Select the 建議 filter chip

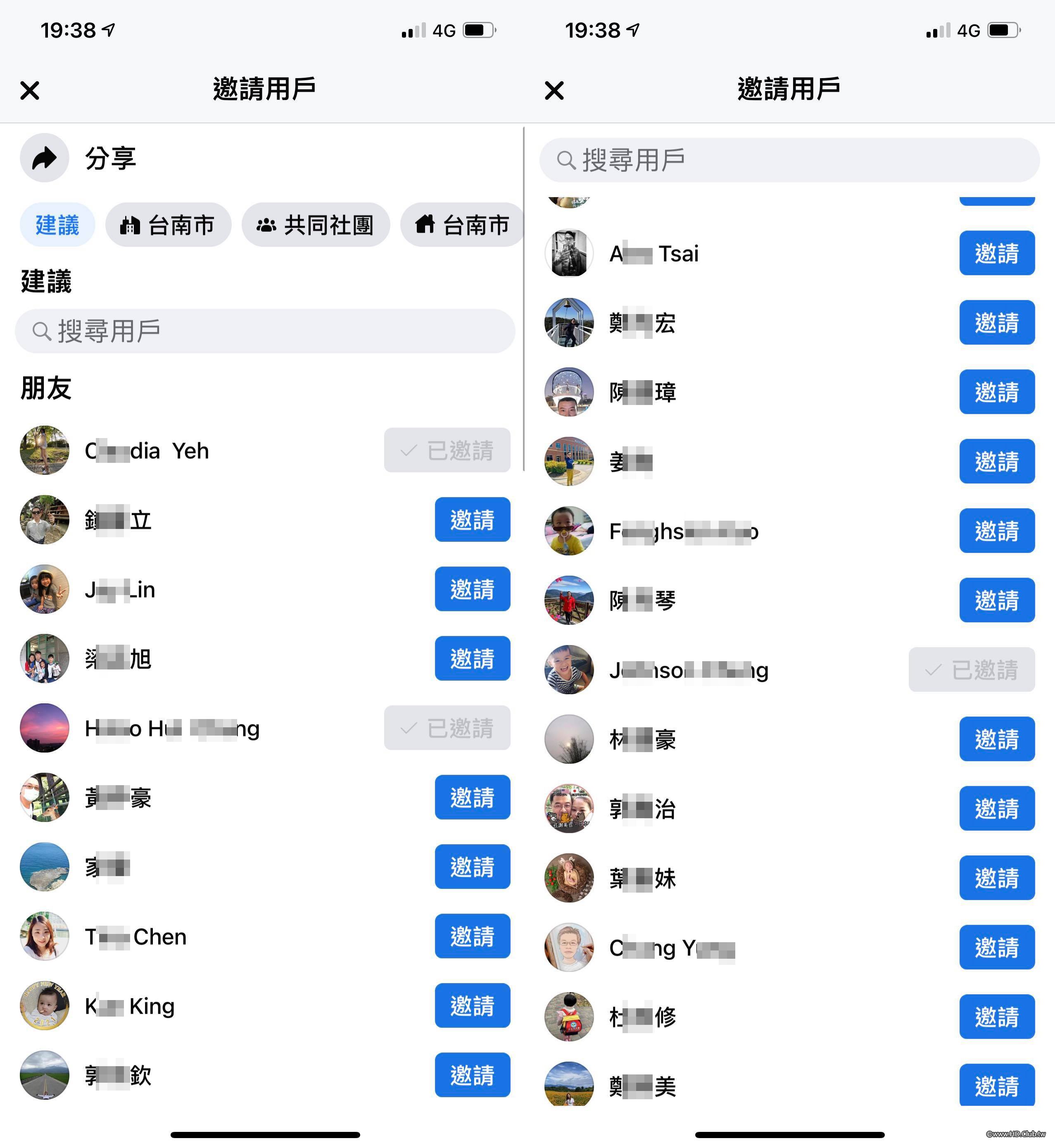pos(57,224)
